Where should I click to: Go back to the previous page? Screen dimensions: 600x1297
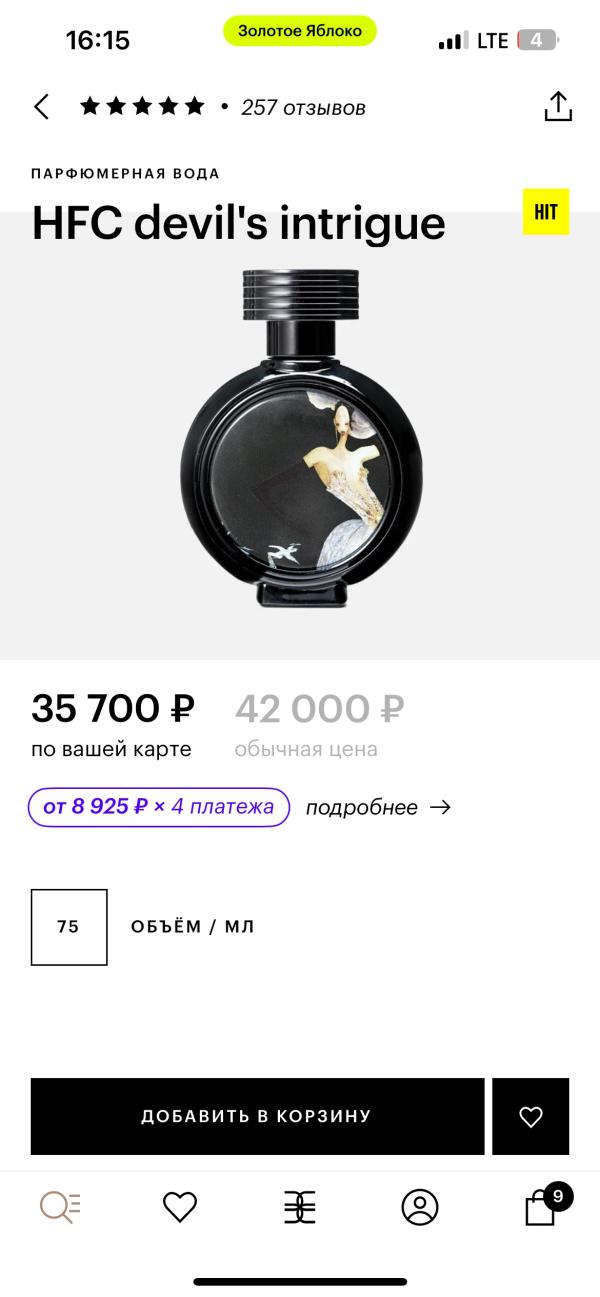[41, 107]
